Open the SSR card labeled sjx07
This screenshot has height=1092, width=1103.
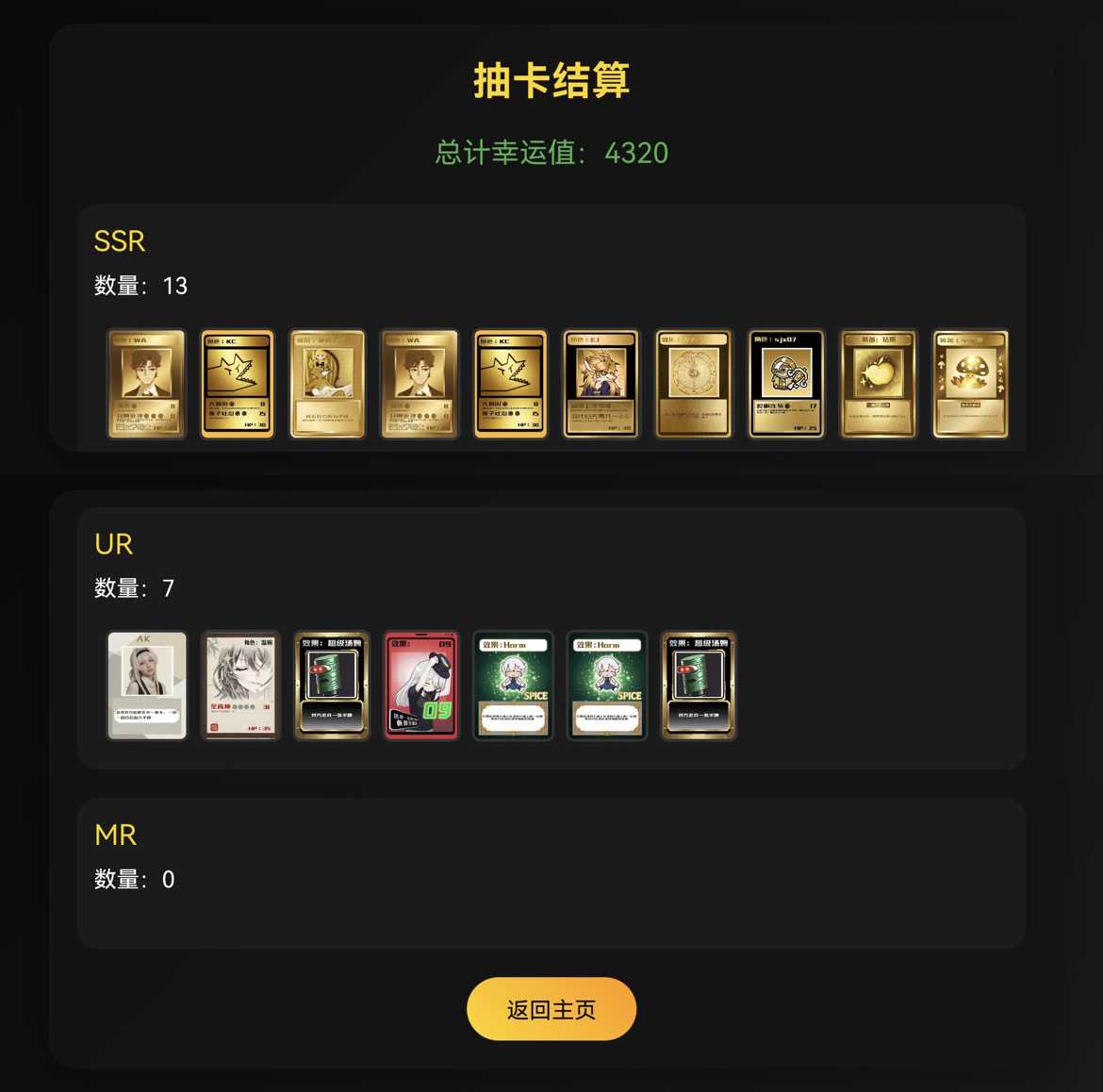[786, 384]
